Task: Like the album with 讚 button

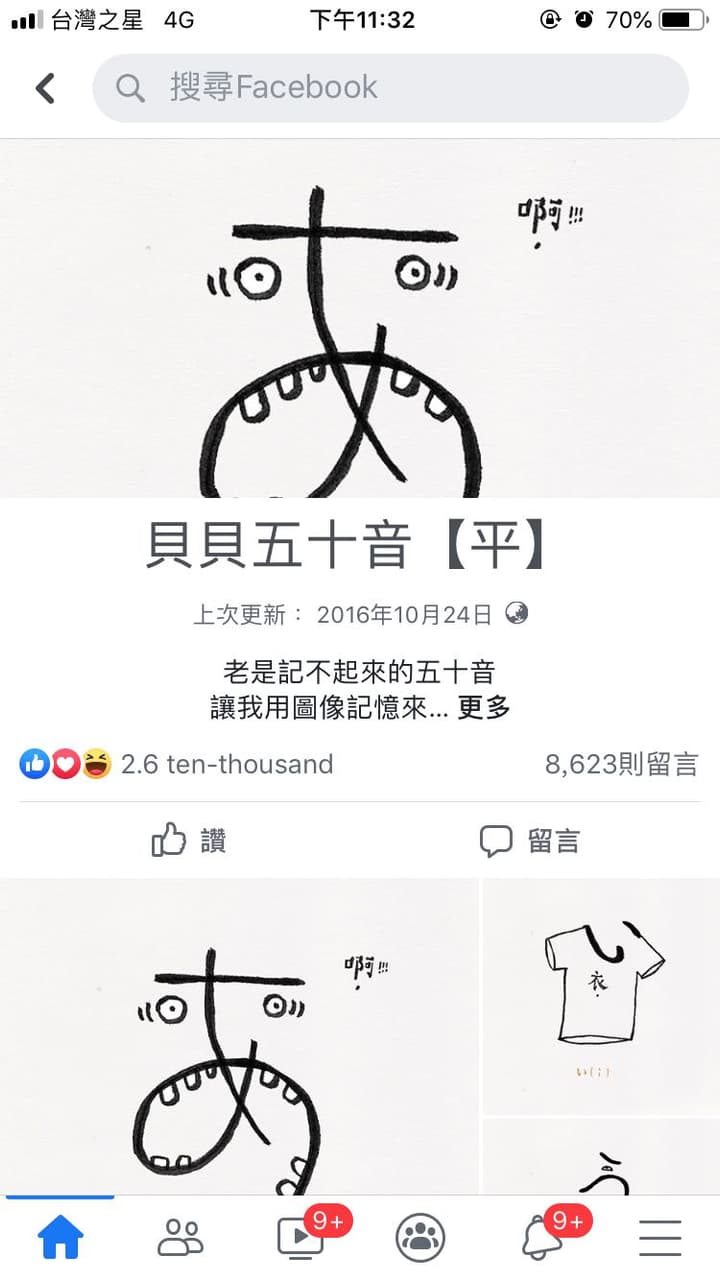Action: pyautogui.click(x=188, y=840)
